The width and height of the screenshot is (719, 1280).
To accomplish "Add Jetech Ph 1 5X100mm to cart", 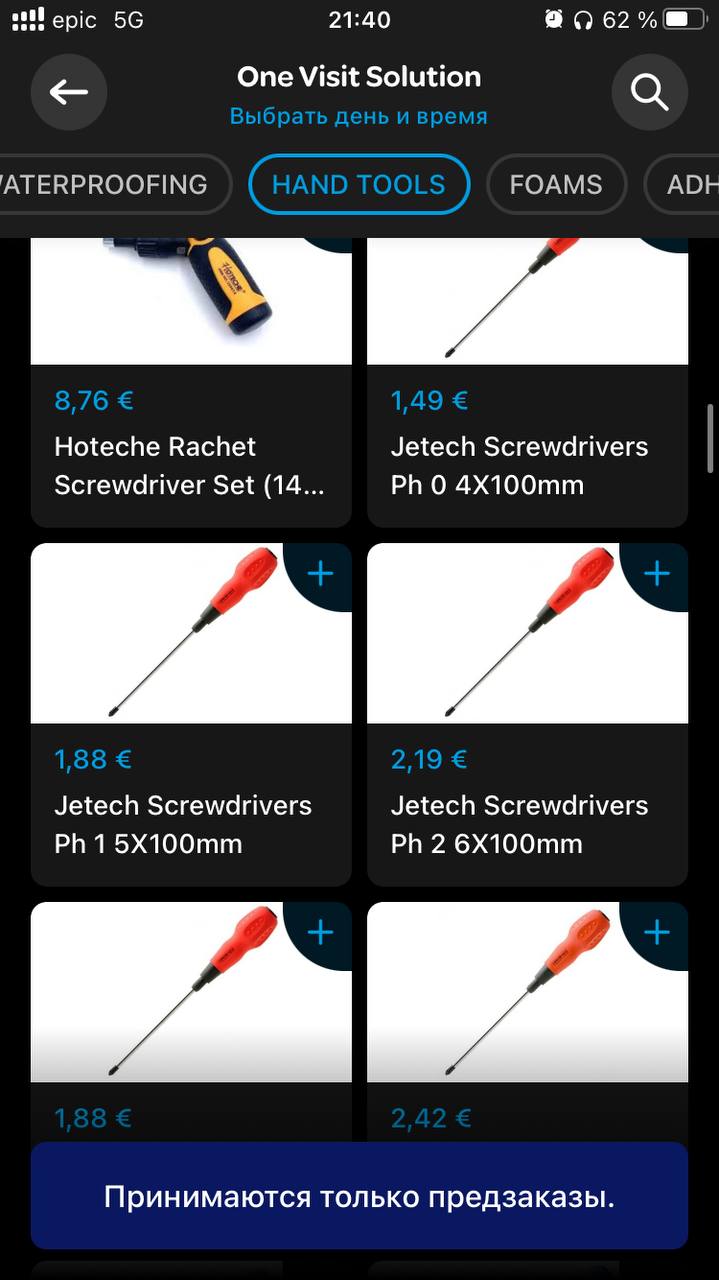I will 320,574.
